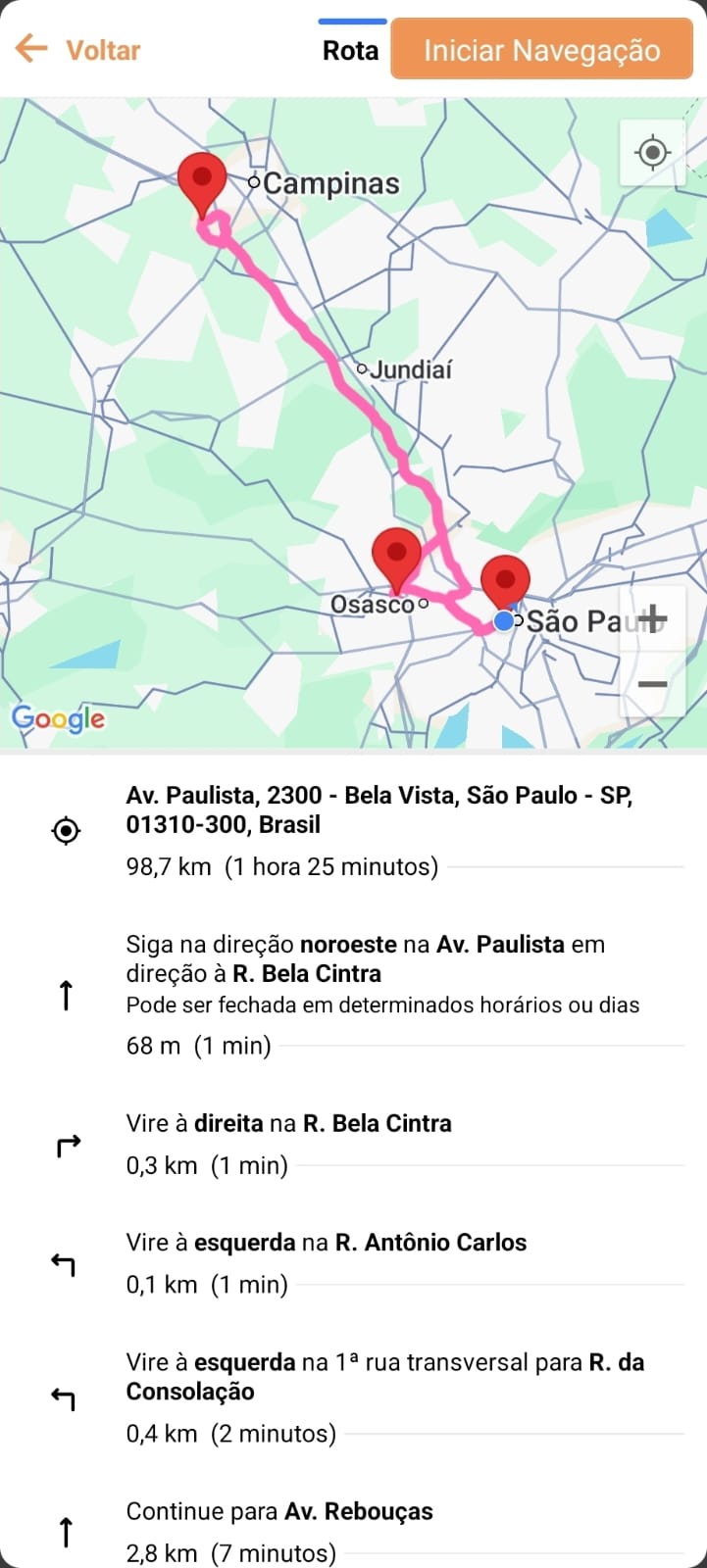
Task: Select the step heading noroeste on Av. Paulista
Action: (379, 994)
